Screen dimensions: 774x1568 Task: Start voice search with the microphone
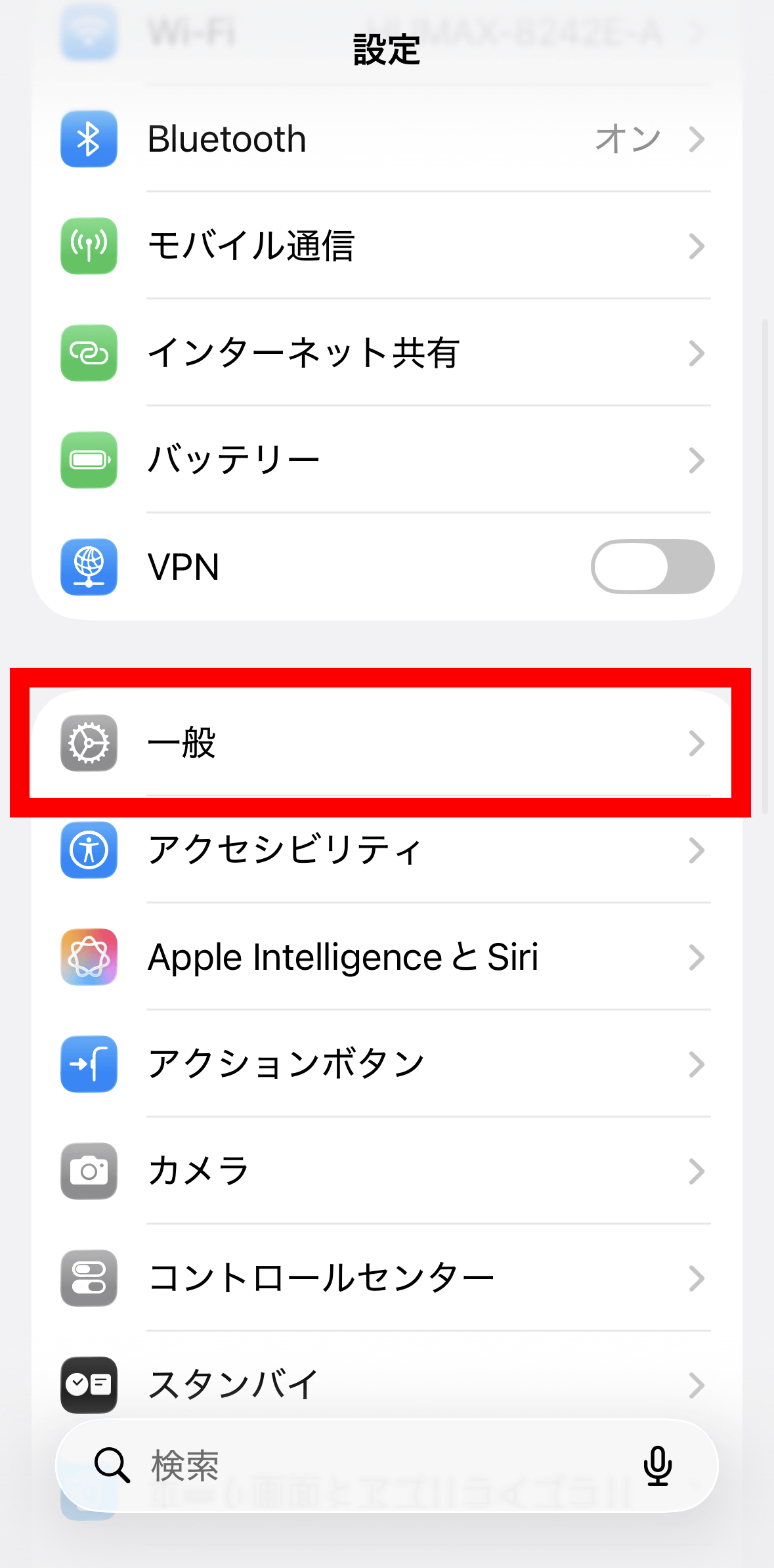[657, 1466]
